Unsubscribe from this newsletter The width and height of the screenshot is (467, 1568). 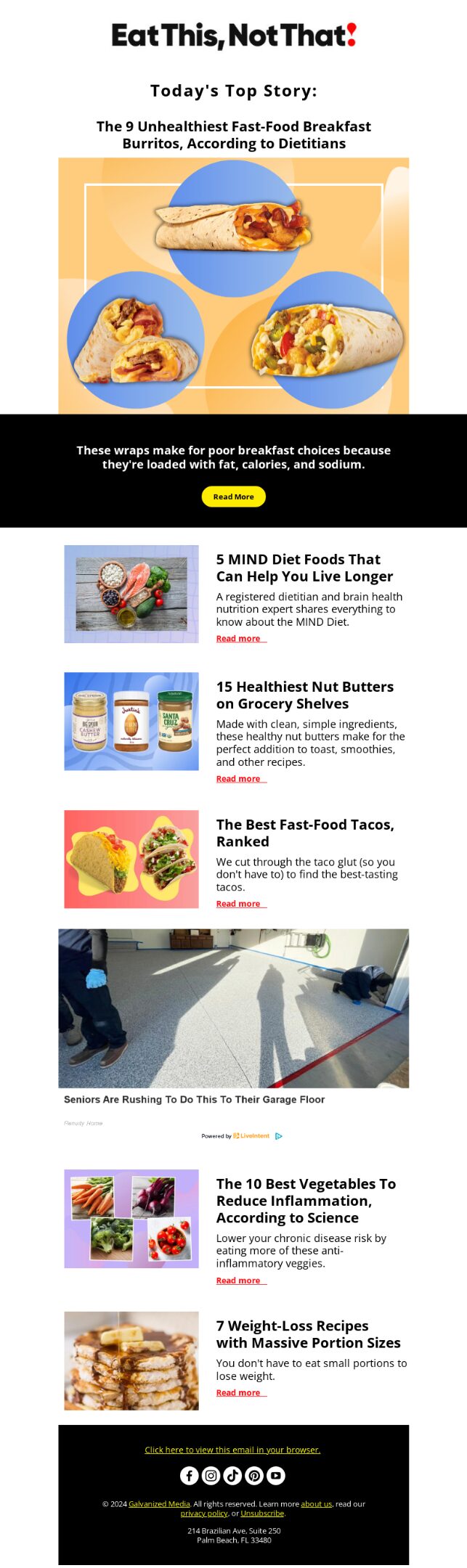click(x=262, y=1514)
